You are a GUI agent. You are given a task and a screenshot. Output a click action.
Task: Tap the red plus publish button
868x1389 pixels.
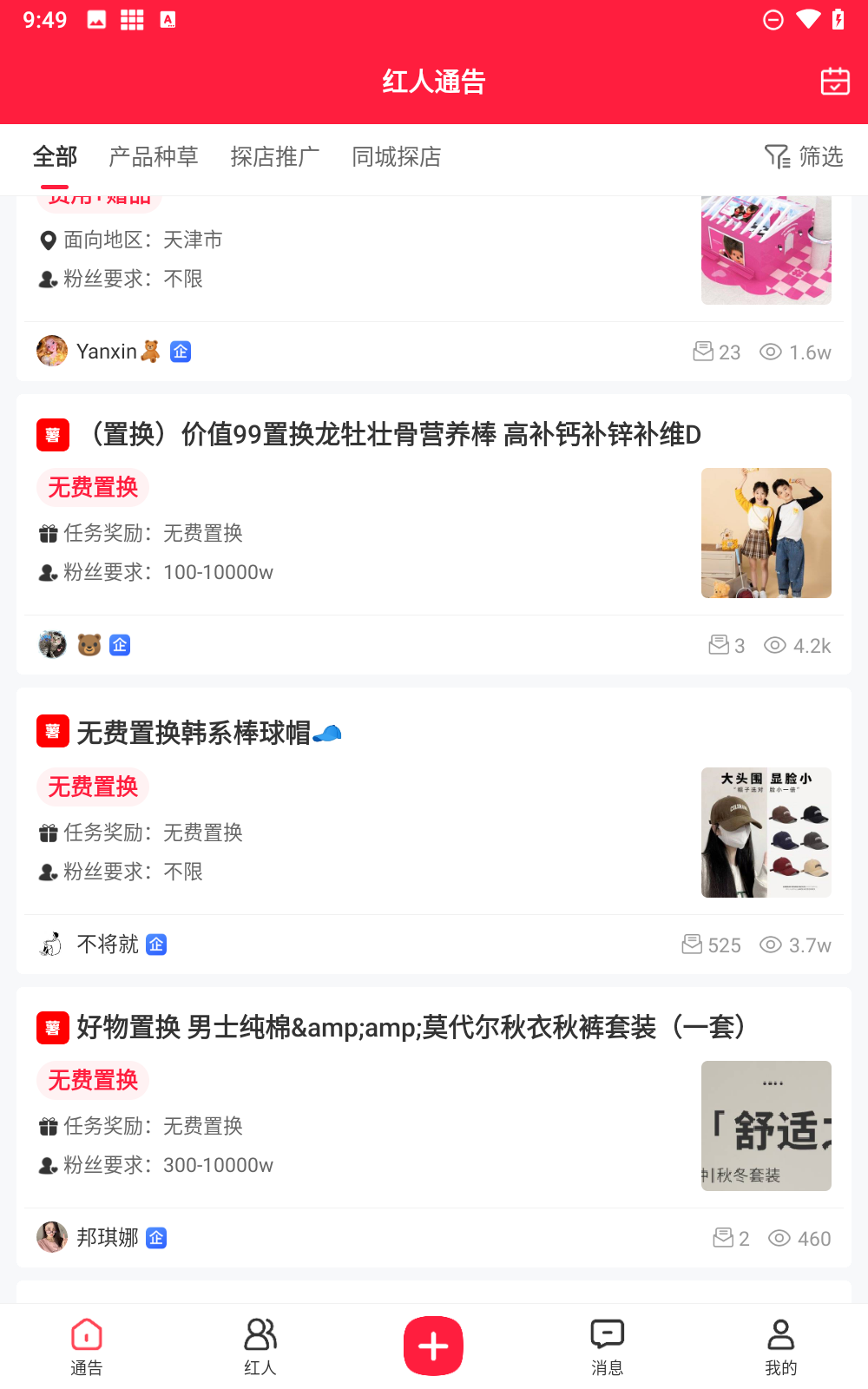[x=433, y=1346]
